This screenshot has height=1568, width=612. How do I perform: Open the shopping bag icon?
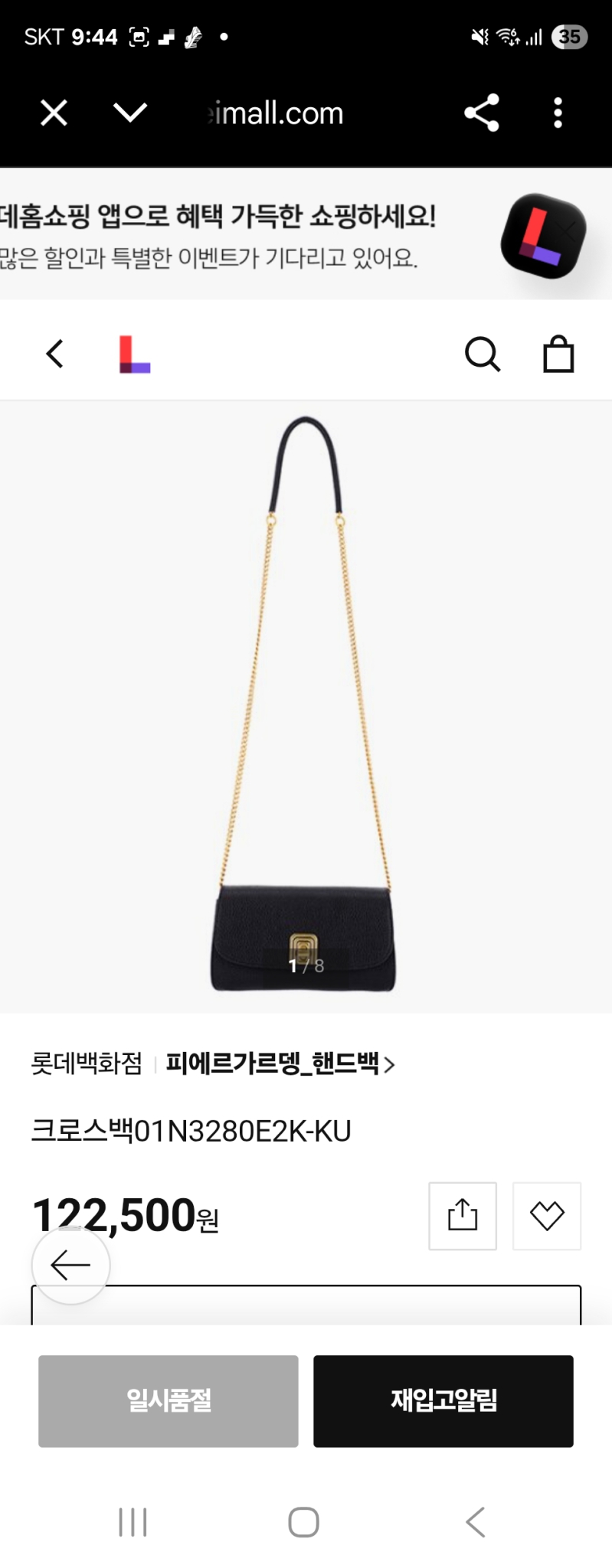(558, 353)
